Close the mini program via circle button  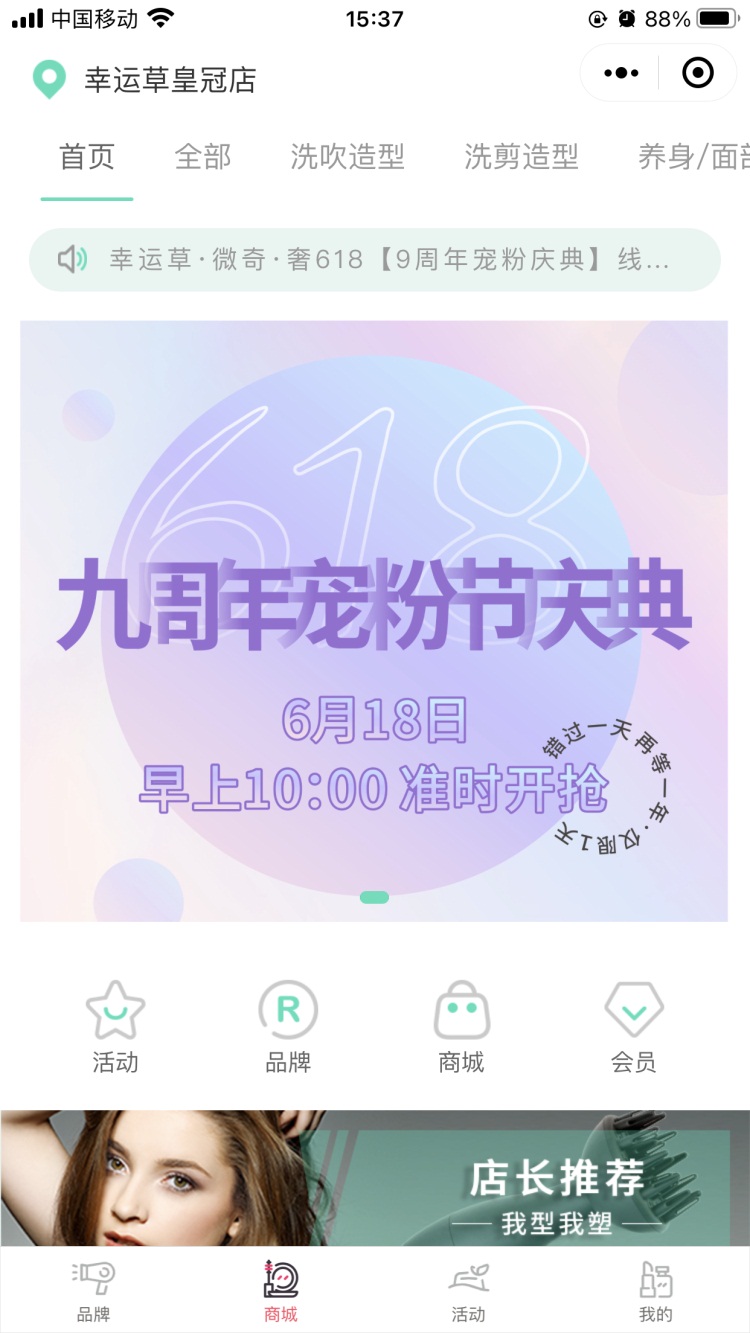pos(697,73)
